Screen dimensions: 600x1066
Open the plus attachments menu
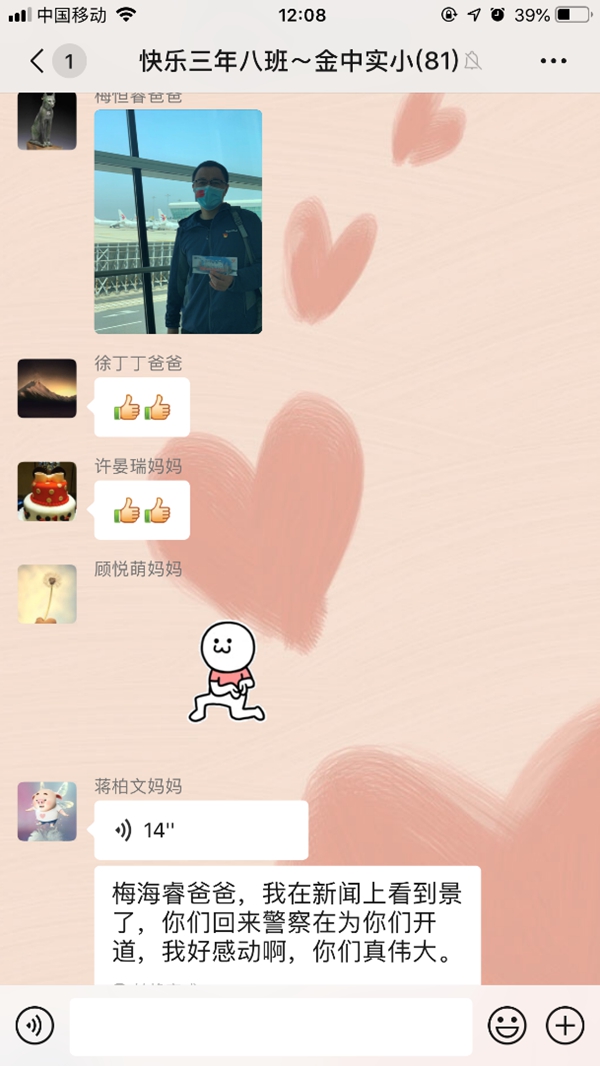(565, 1027)
